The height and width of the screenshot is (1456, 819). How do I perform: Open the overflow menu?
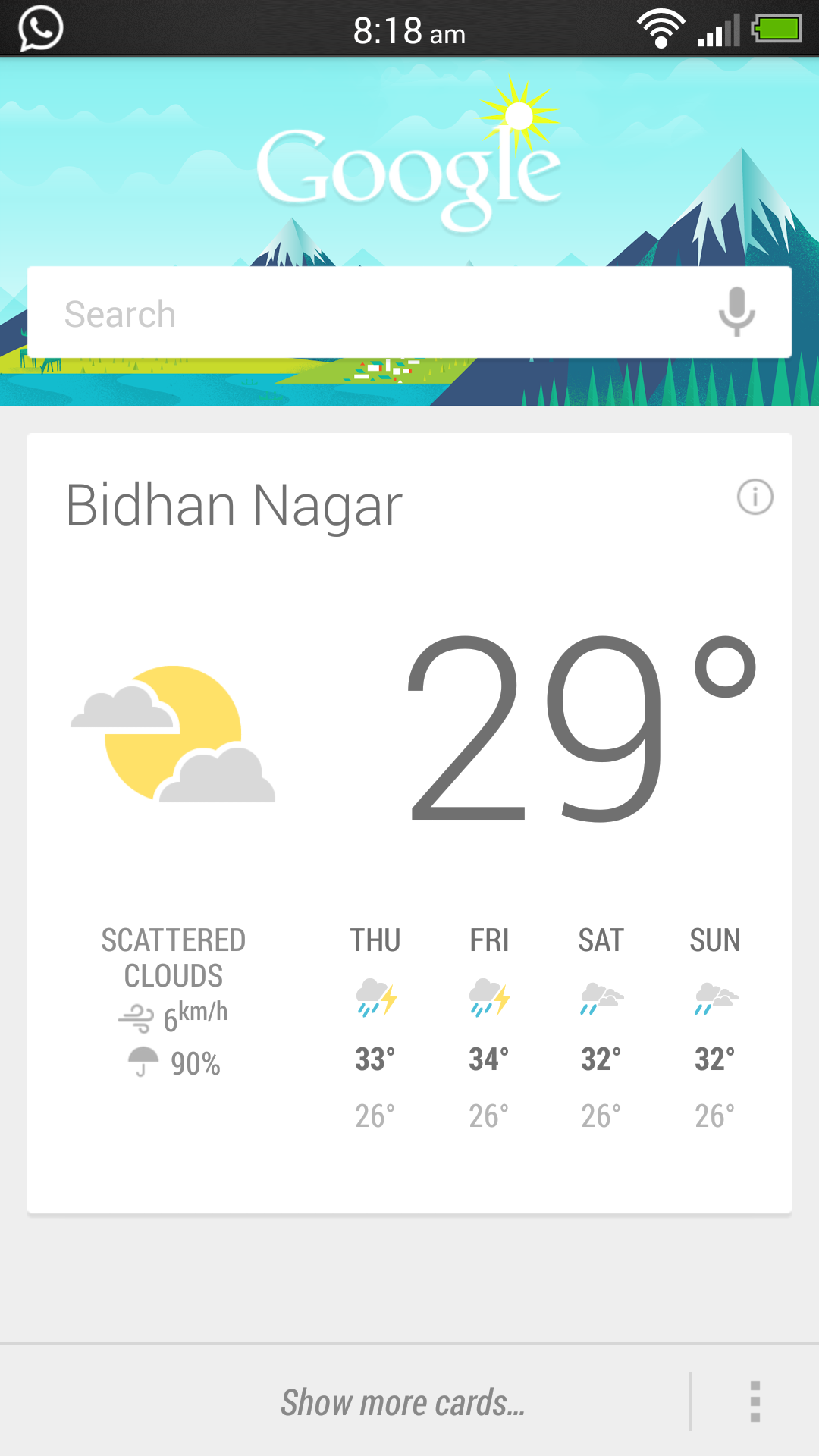(755, 1401)
